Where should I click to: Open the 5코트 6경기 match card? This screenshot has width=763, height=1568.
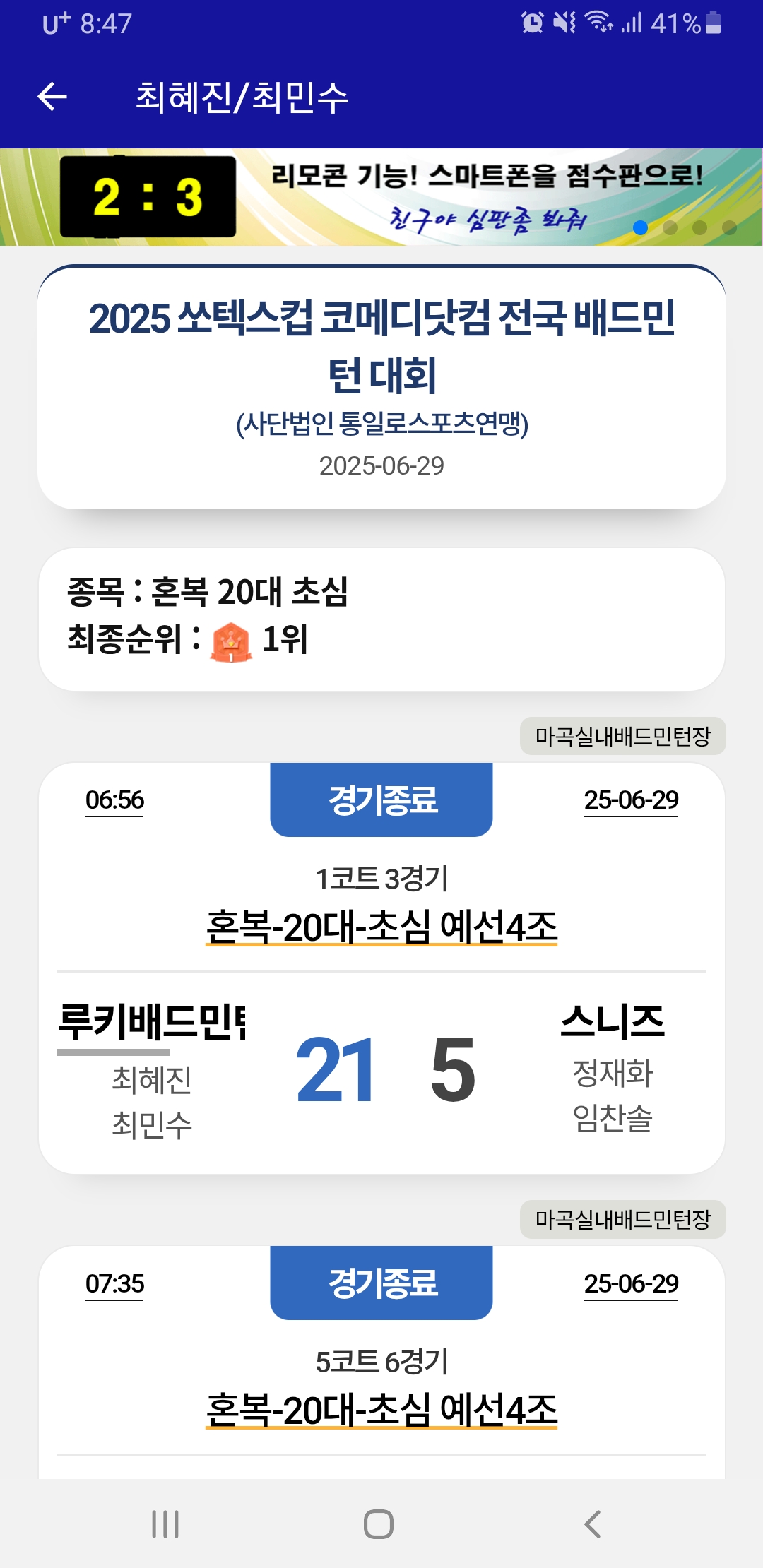[x=381, y=1362]
